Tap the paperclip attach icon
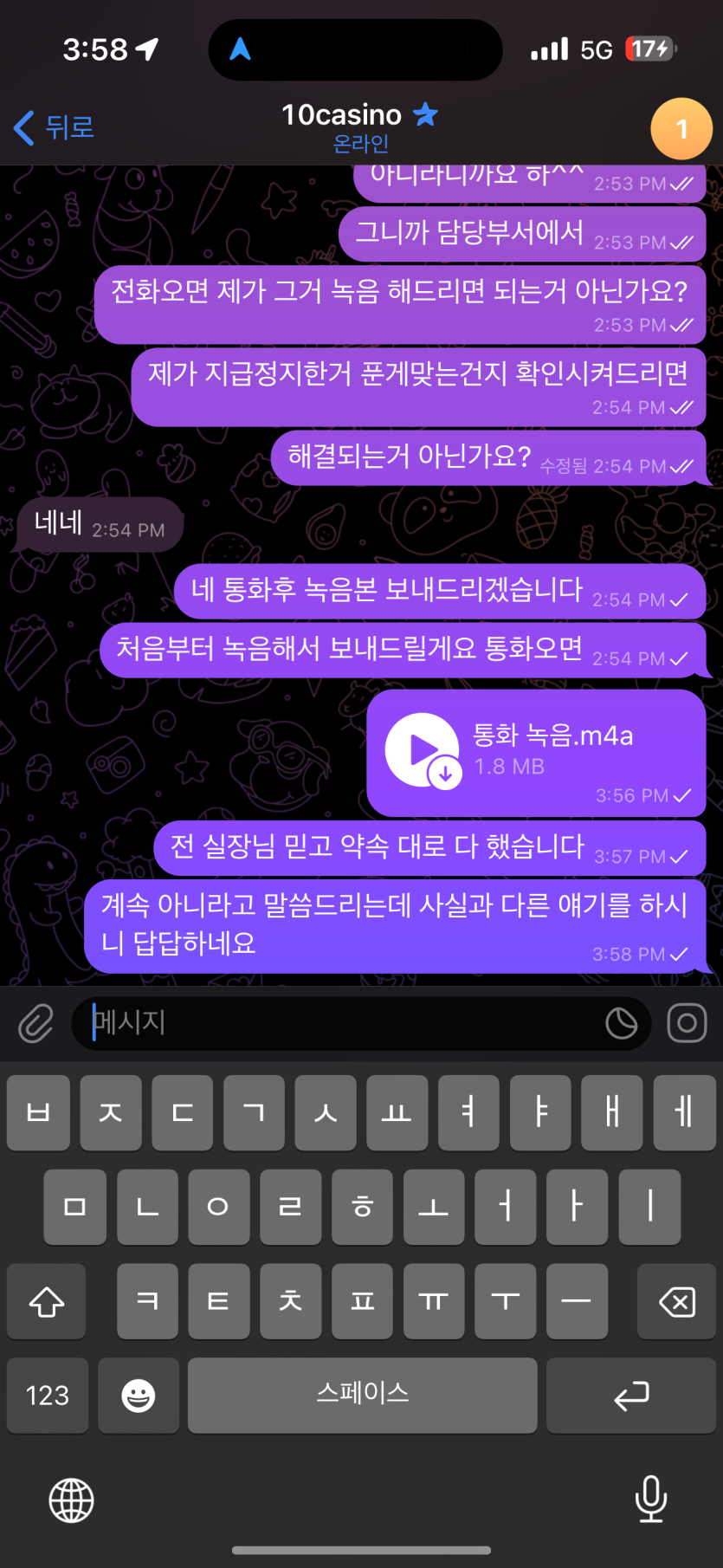This screenshot has width=723, height=1568. pyautogui.click(x=36, y=1024)
